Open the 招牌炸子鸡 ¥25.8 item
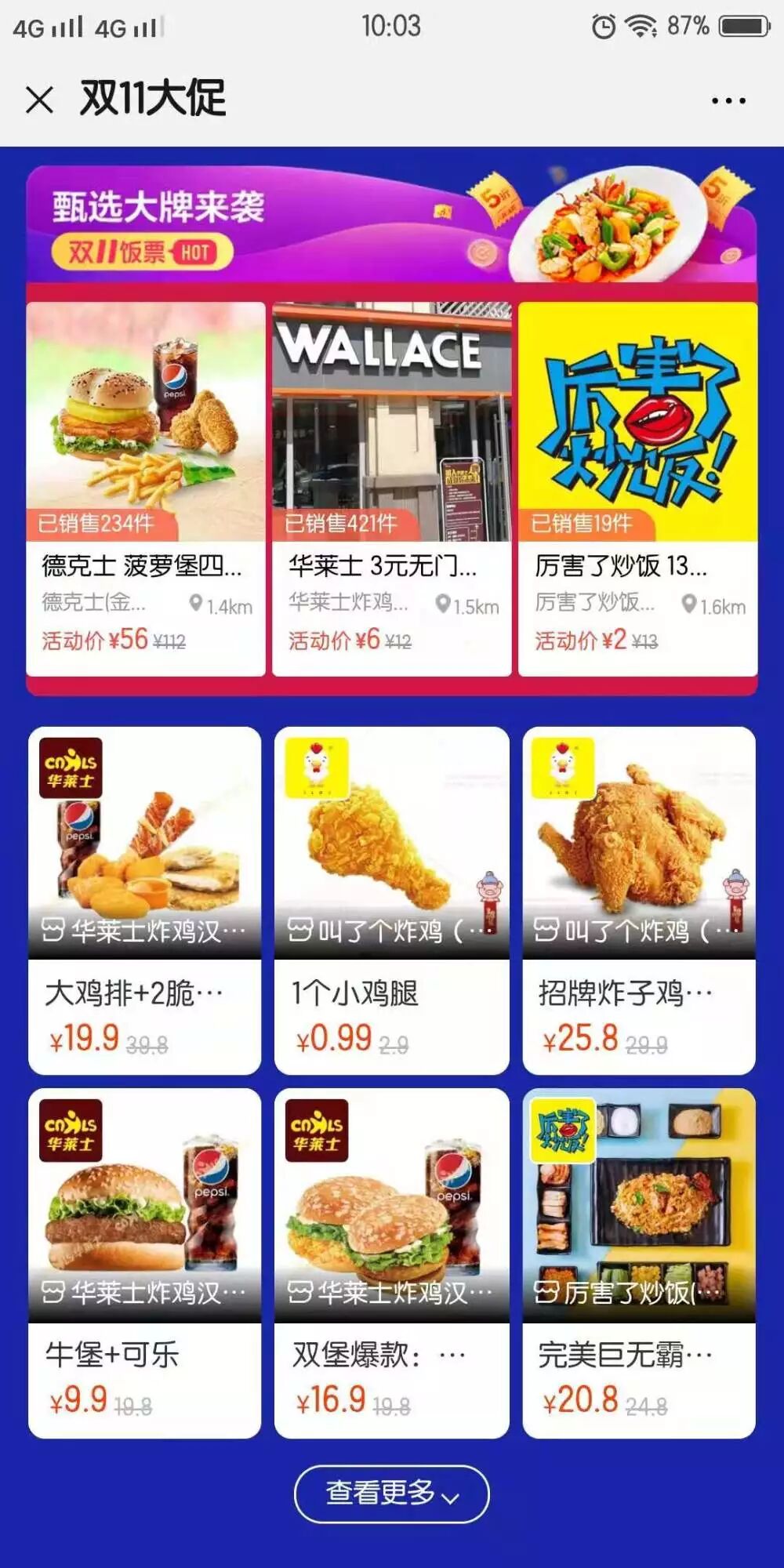This screenshot has height=1568, width=784. (638, 900)
